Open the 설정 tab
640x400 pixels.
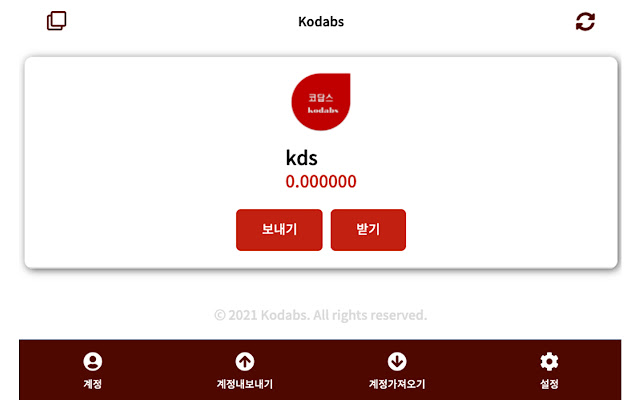click(549, 370)
